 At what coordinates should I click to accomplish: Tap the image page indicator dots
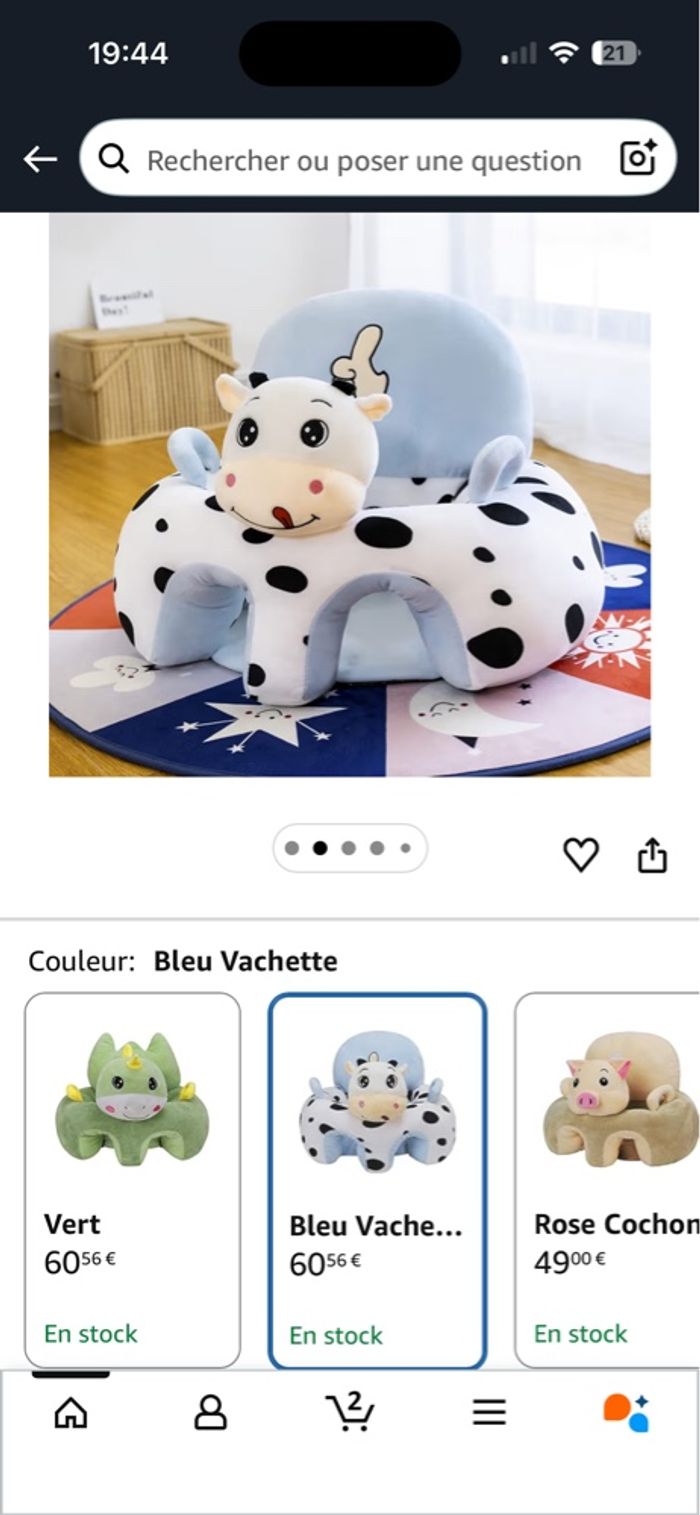[x=349, y=848]
